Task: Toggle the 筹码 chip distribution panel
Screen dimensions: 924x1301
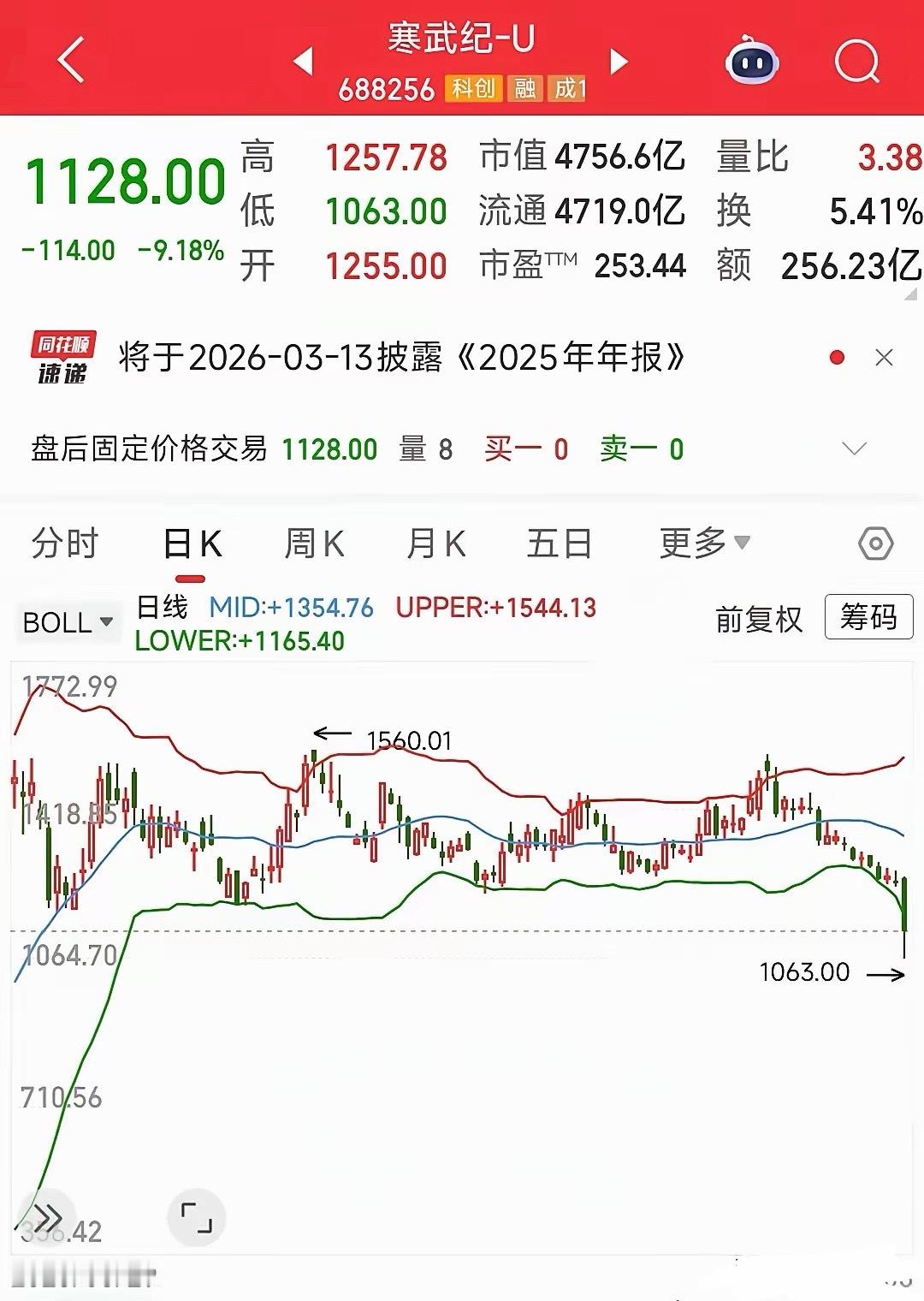Action: click(868, 617)
